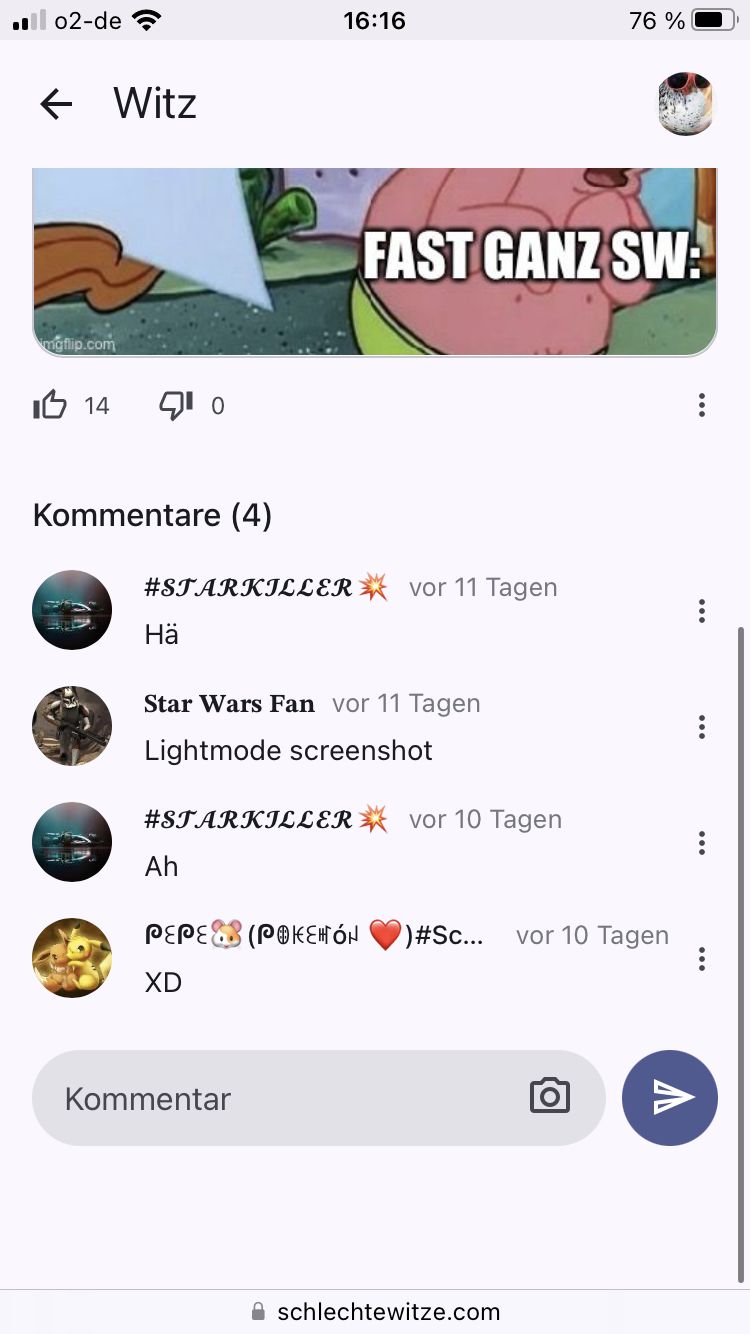
Task: Open options for the comment 'Ah'
Action: click(x=702, y=843)
